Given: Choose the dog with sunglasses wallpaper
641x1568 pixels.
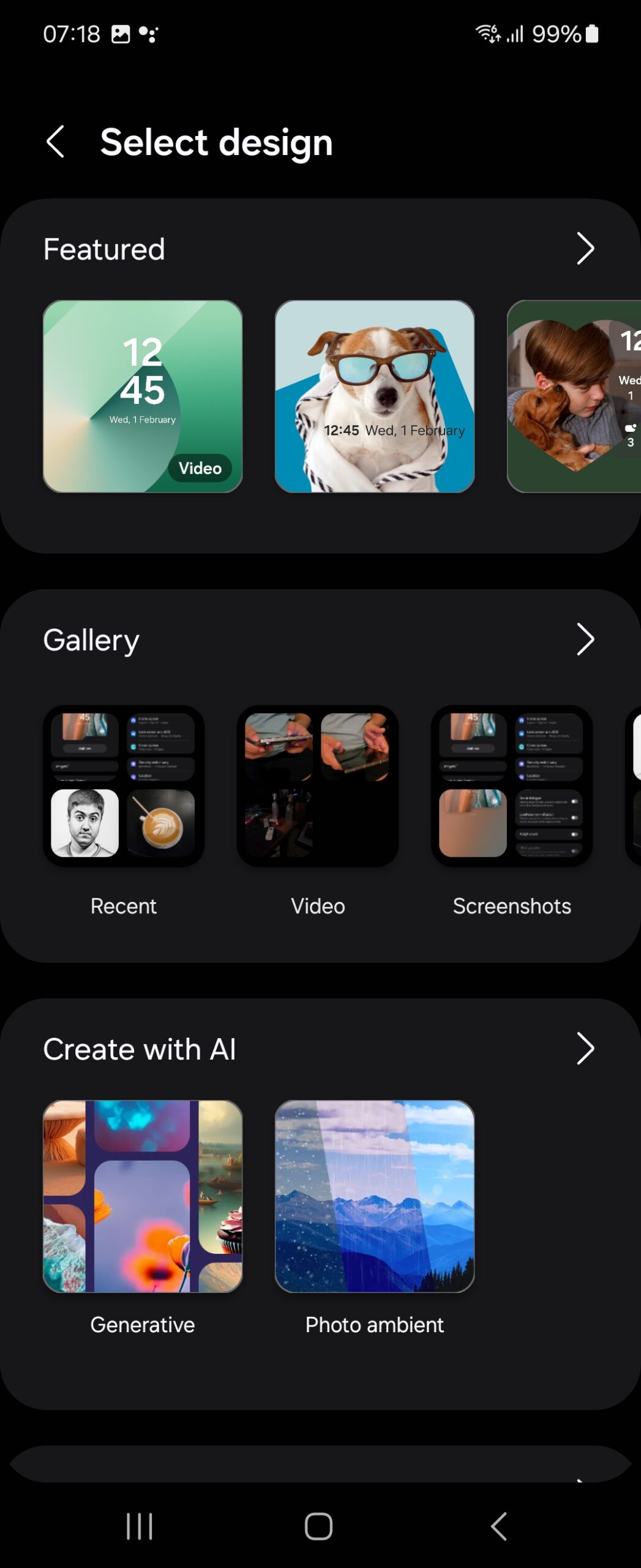Looking at the screenshot, I should [x=374, y=396].
